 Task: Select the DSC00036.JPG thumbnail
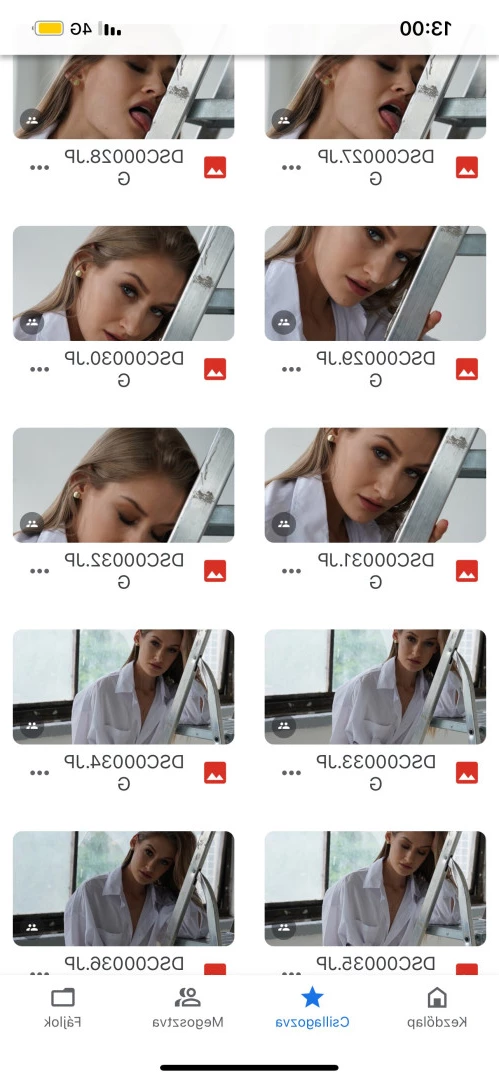pyautogui.click(x=123, y=889)
